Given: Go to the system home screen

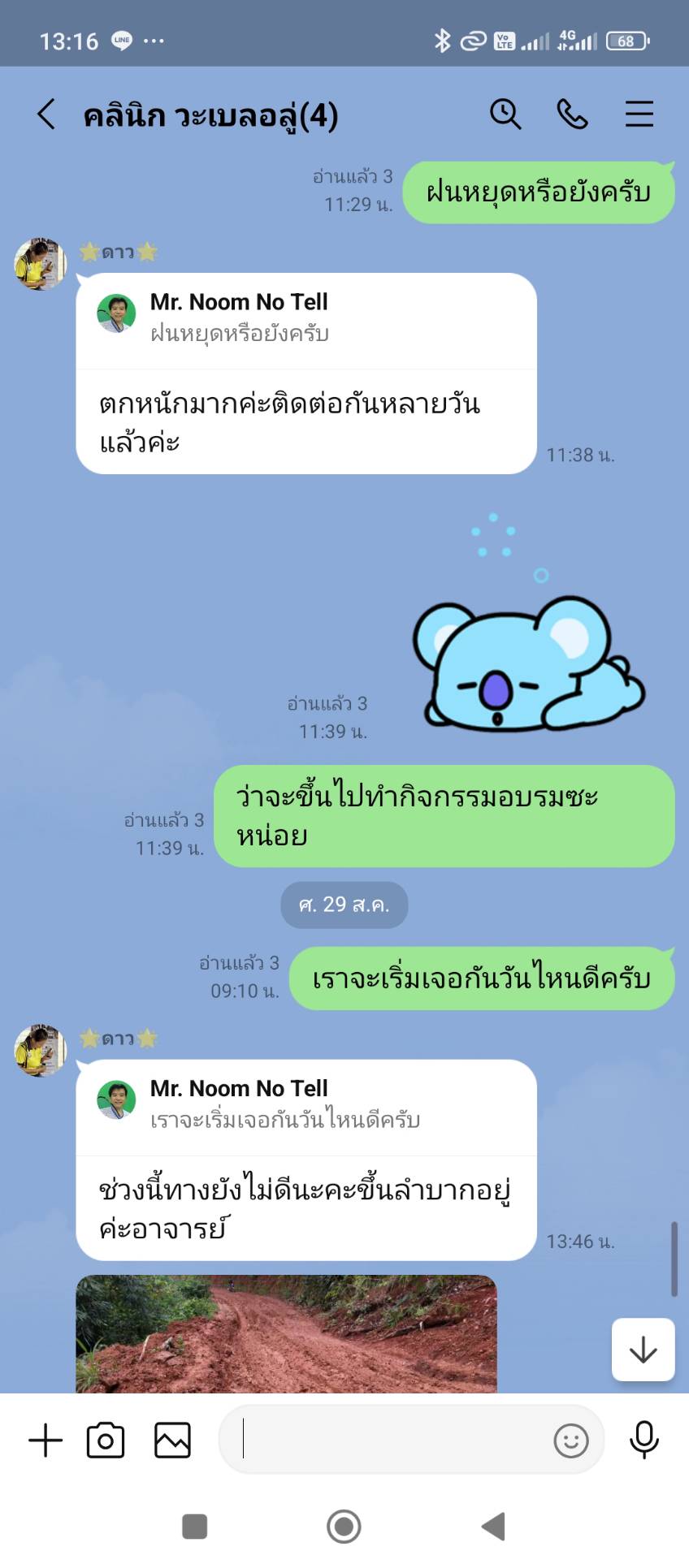Looking at the screenshot, I should point(344,1527).
